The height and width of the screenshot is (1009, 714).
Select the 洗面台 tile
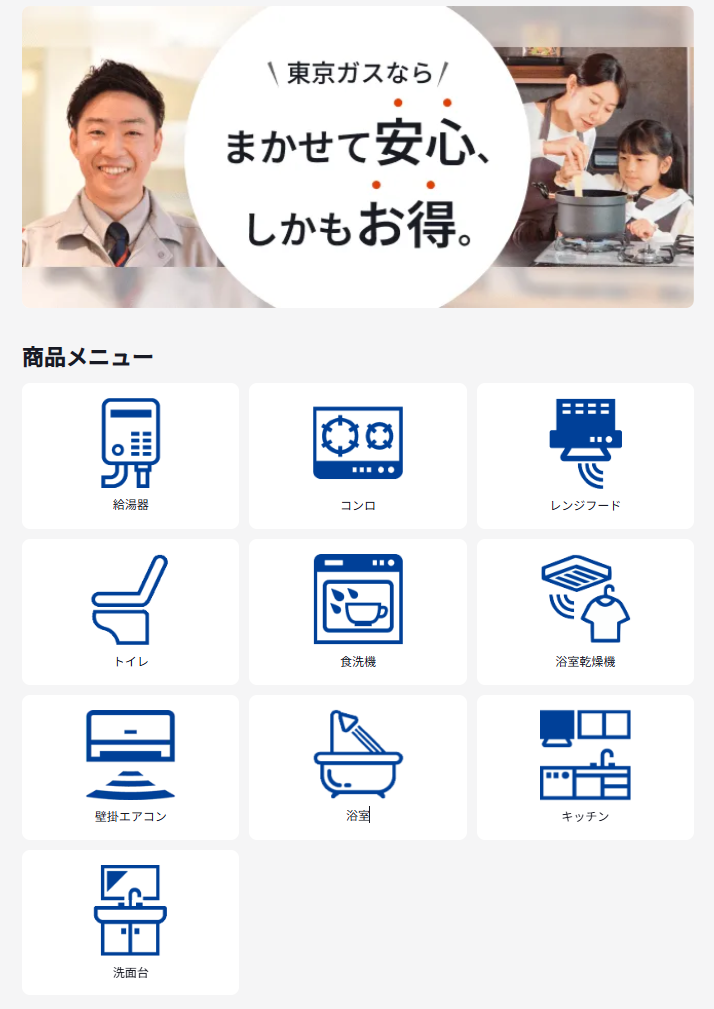point(130,923)
